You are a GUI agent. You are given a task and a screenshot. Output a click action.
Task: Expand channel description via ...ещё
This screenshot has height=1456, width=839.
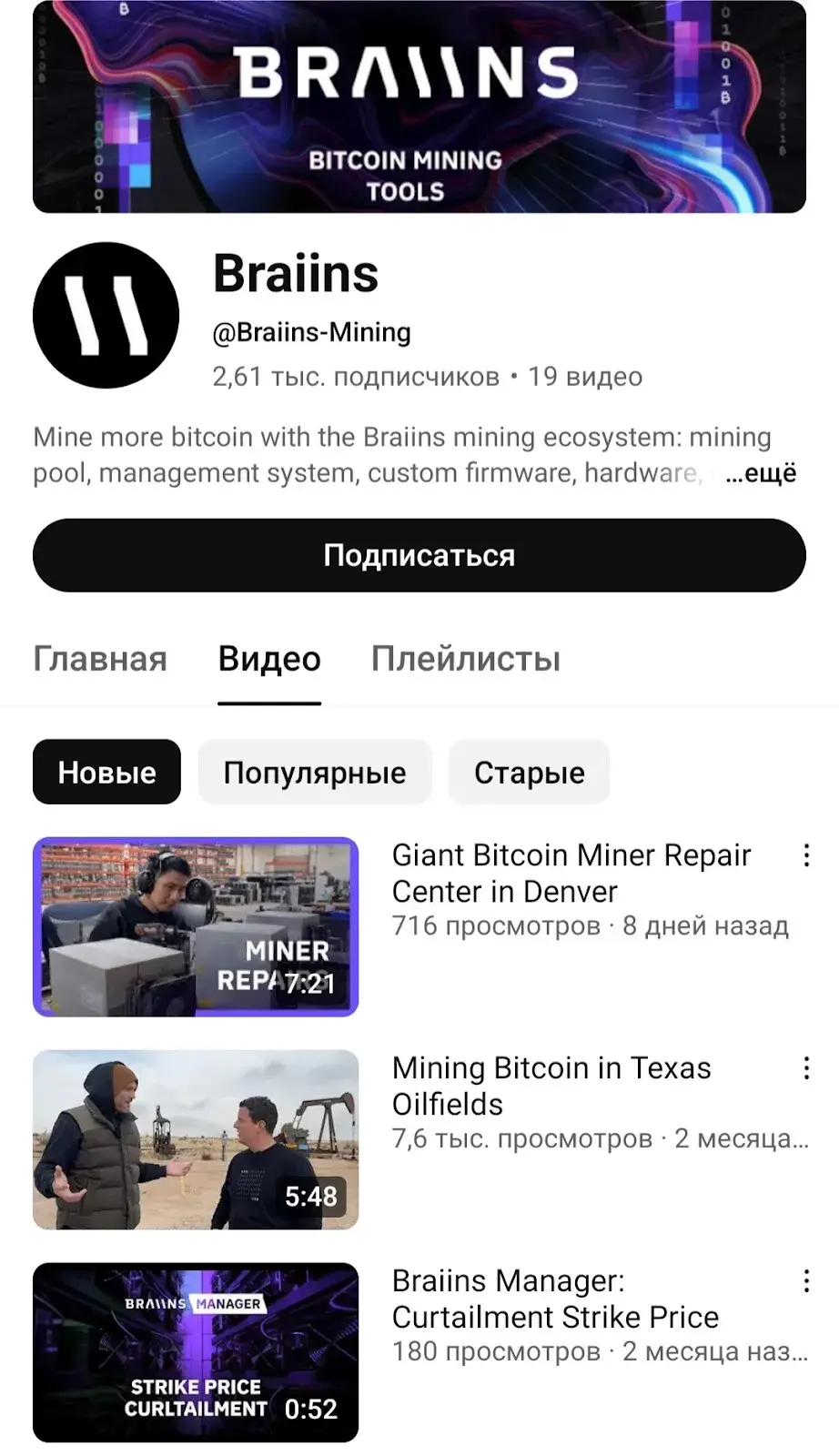click(x=761, y=473)
